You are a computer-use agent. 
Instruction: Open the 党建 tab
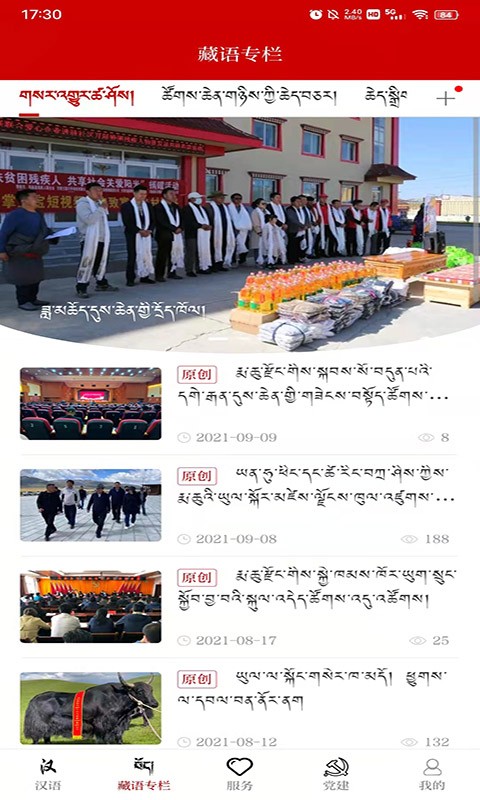pyautogui.click(x=336, y=774)
